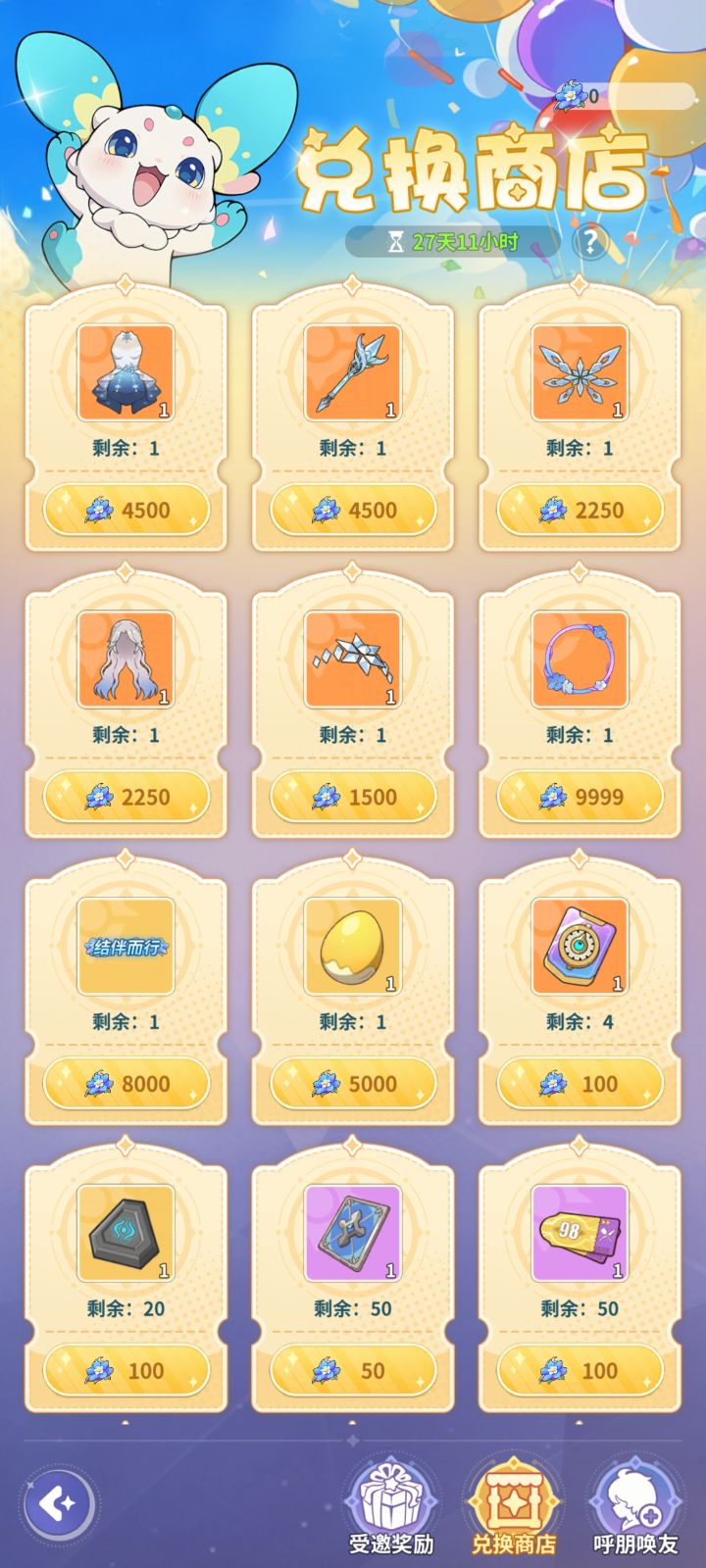Redeem the golden egg for 5000
The image size is (706, 1568).
click(x=353, y=1084)
